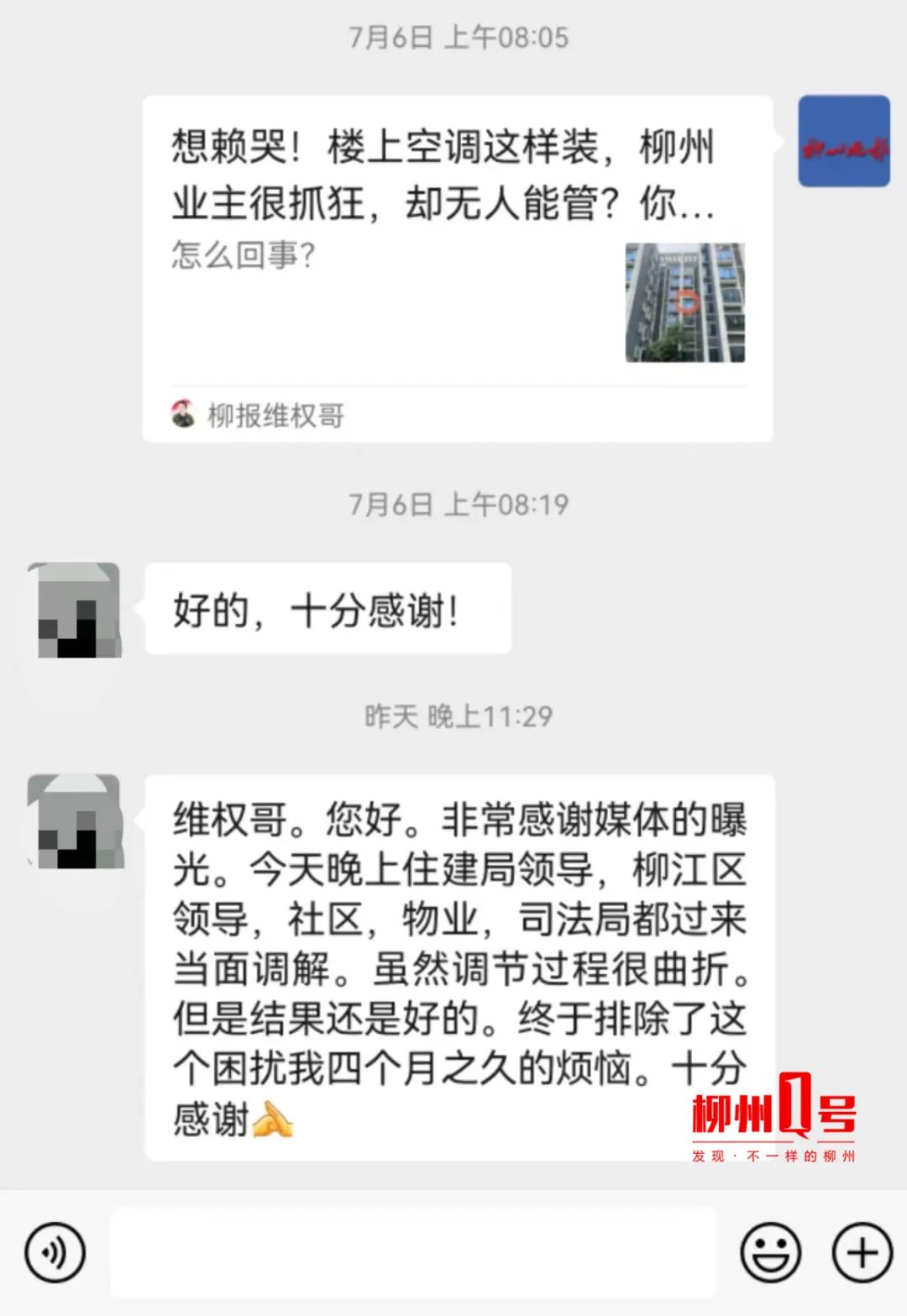
Task: Open contact avatar beside the '维权哥。您好' message
Action: [75, 821]
